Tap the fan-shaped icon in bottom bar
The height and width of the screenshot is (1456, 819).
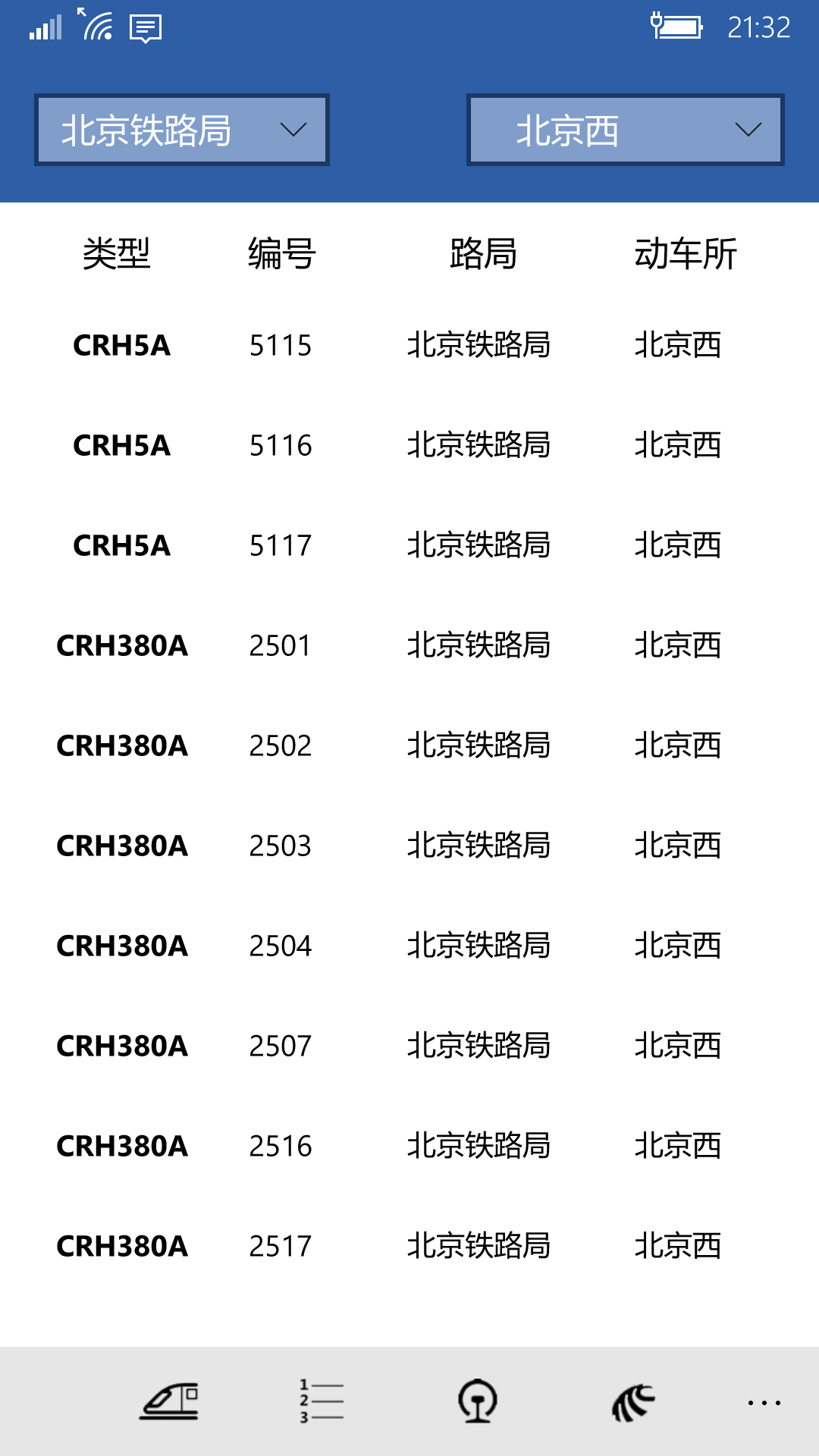pos(633,1401)
